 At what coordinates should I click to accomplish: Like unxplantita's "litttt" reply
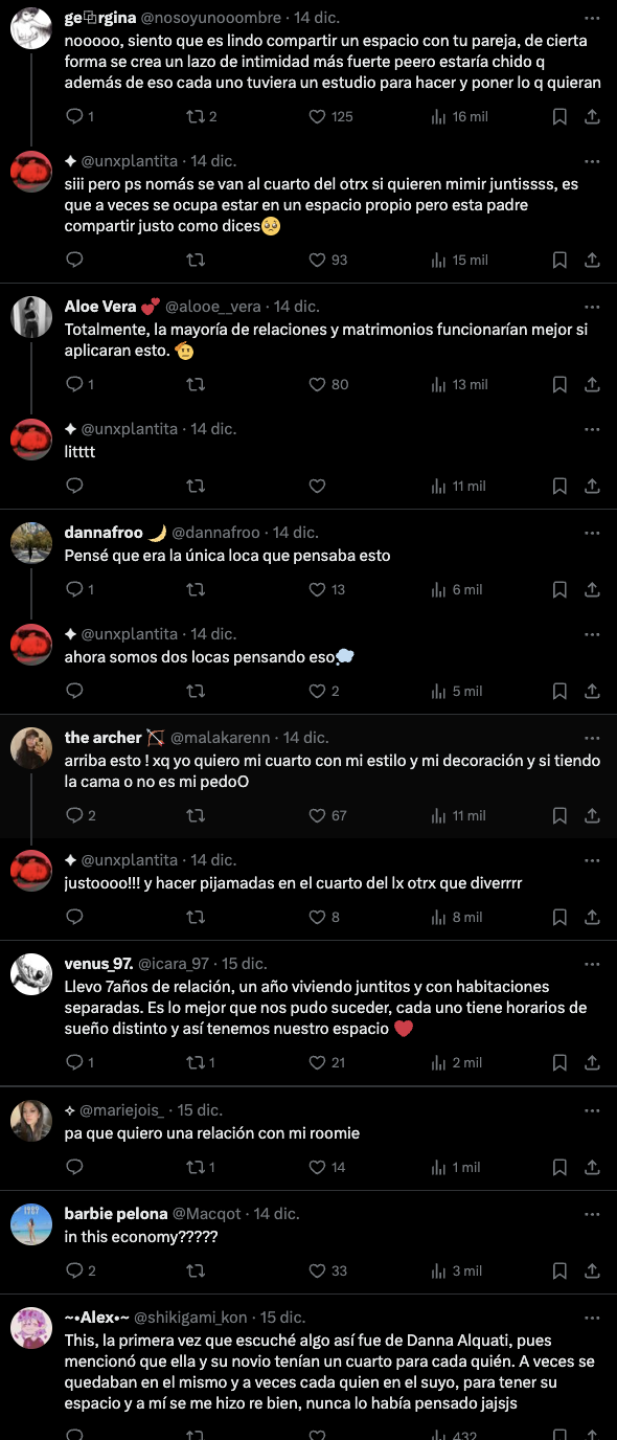pyautogui.click(x=318, y=486)
